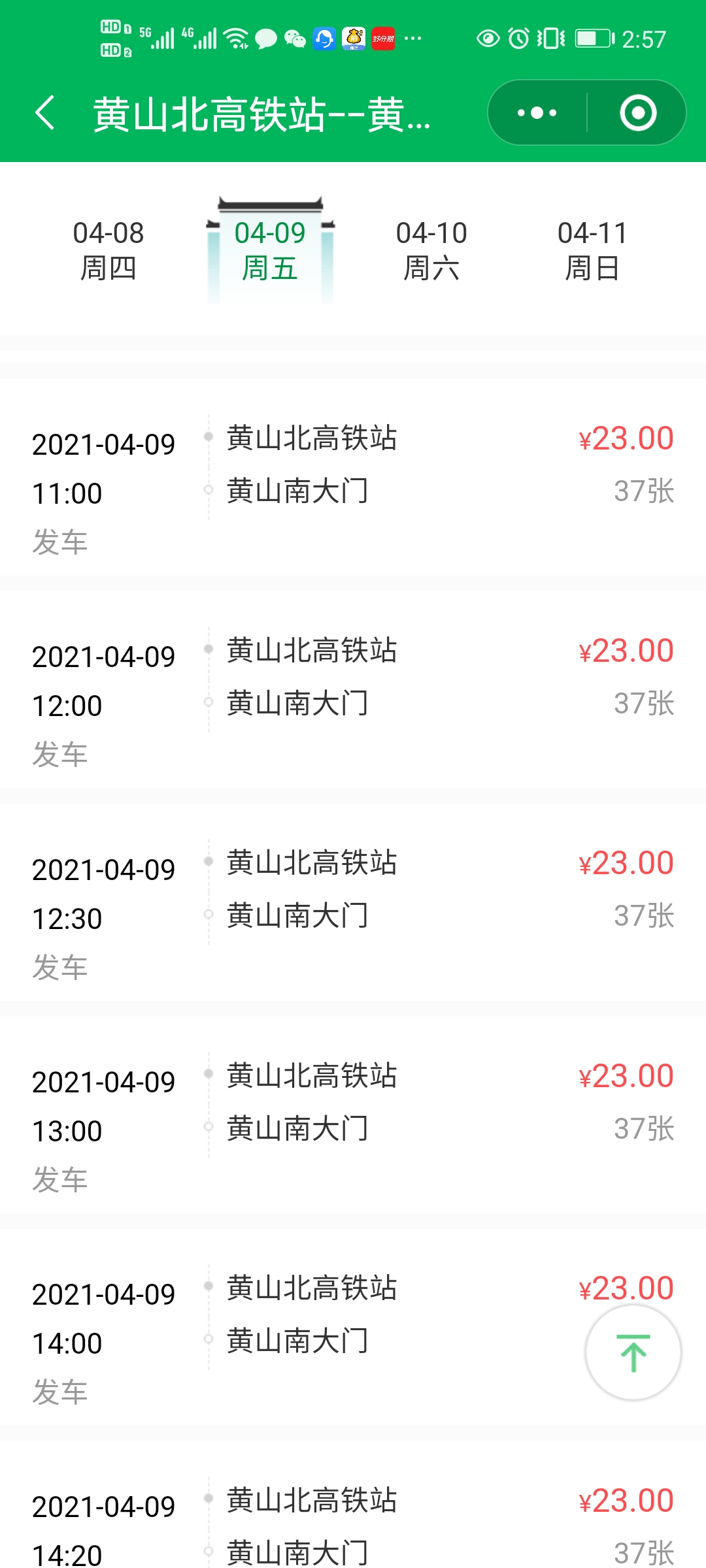Go back from the bus schedule page
706x1568 pixels.
tap(44, 113)
